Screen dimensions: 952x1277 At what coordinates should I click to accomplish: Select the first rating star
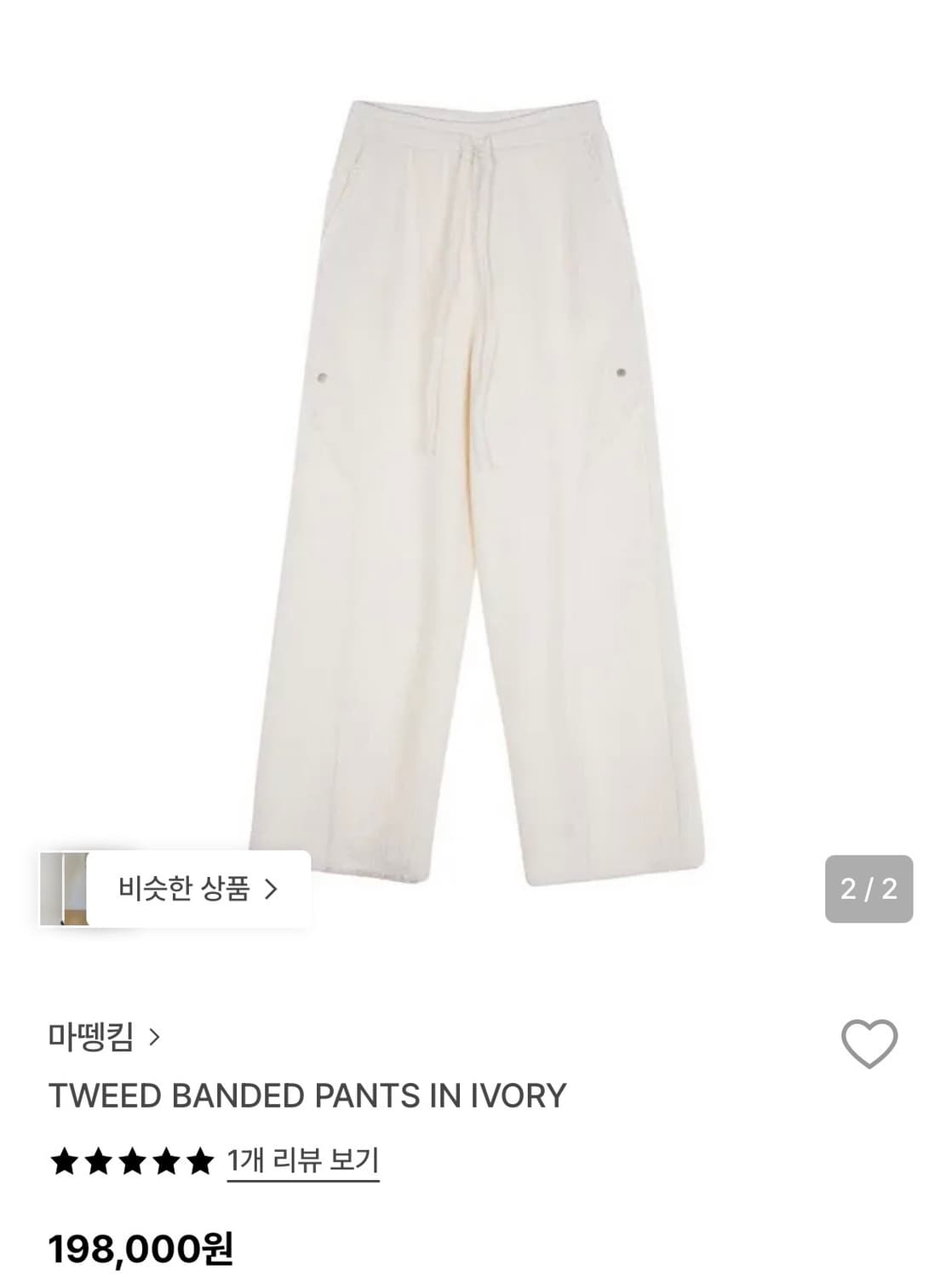63,1159
